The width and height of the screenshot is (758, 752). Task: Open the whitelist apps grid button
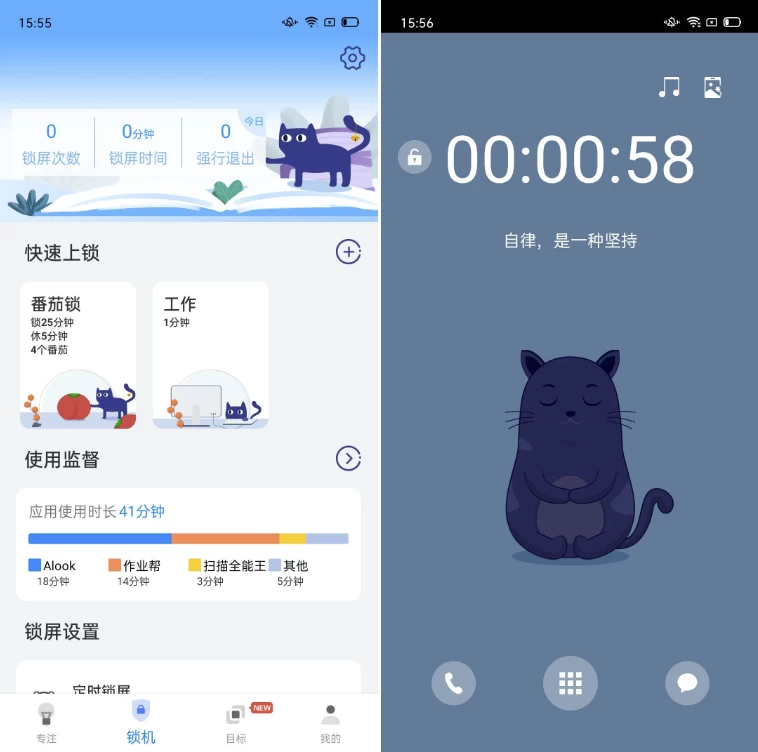point(570,683)
